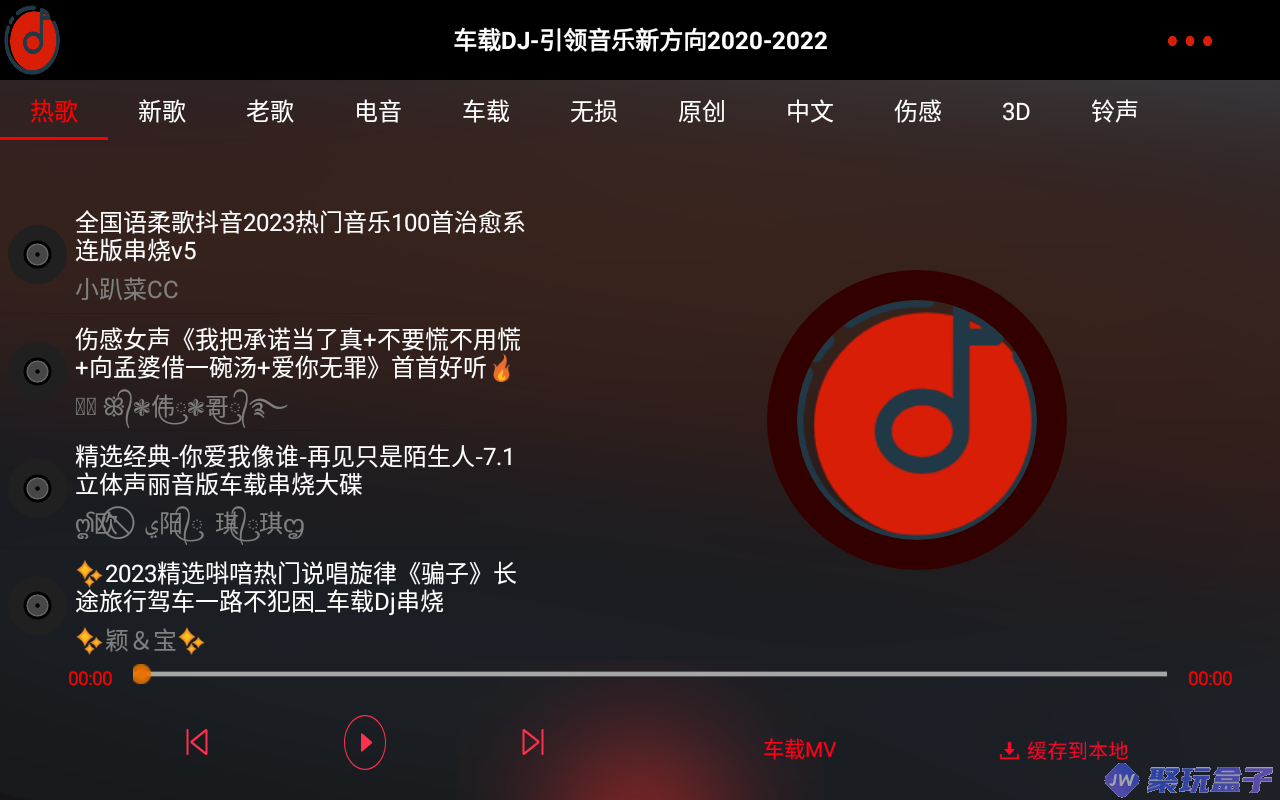Open the 电音 tab
Screen dimensions: 1280x800
tap(378, 111)
